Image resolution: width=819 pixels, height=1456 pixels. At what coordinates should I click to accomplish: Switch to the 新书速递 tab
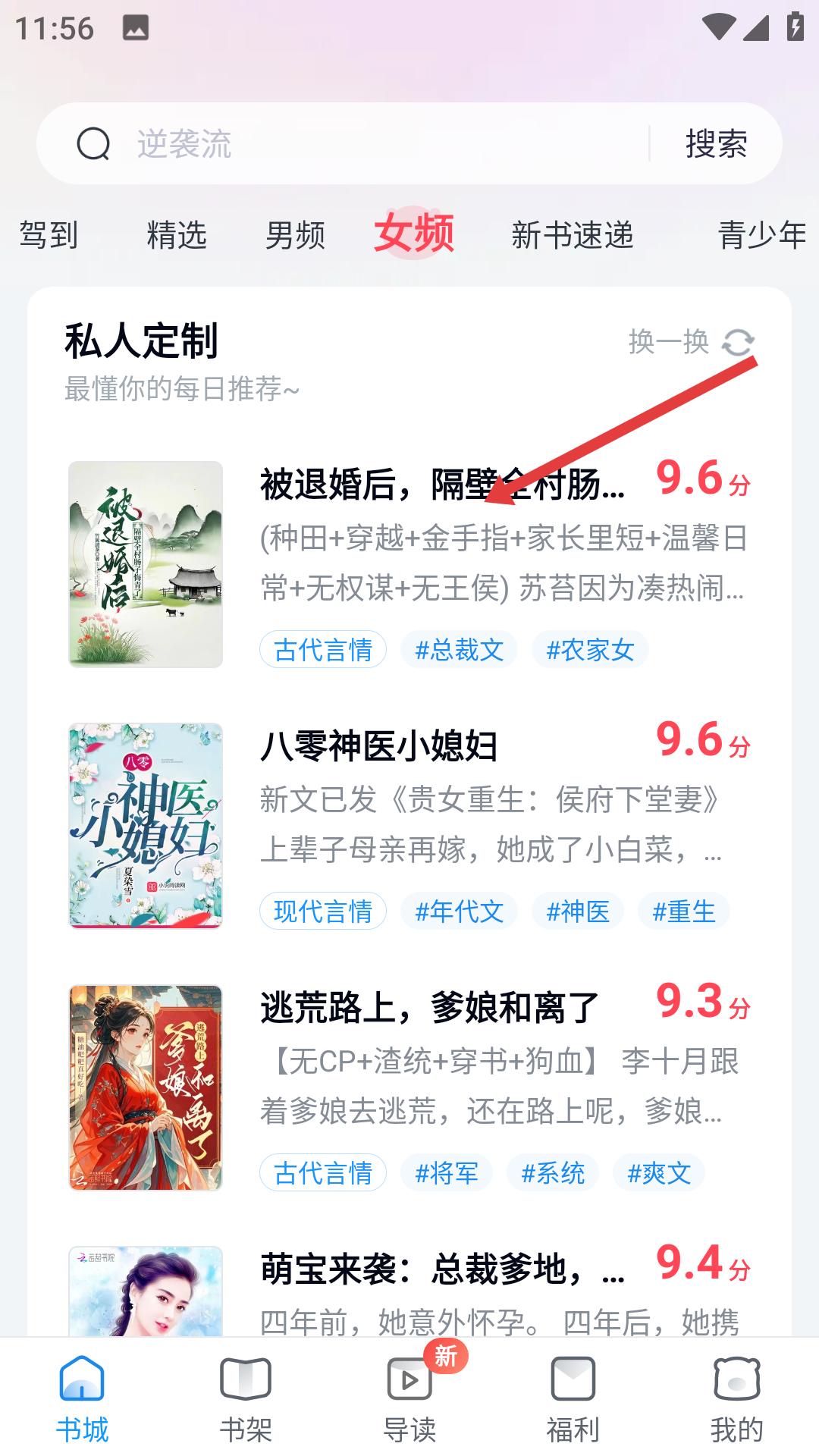573,235
